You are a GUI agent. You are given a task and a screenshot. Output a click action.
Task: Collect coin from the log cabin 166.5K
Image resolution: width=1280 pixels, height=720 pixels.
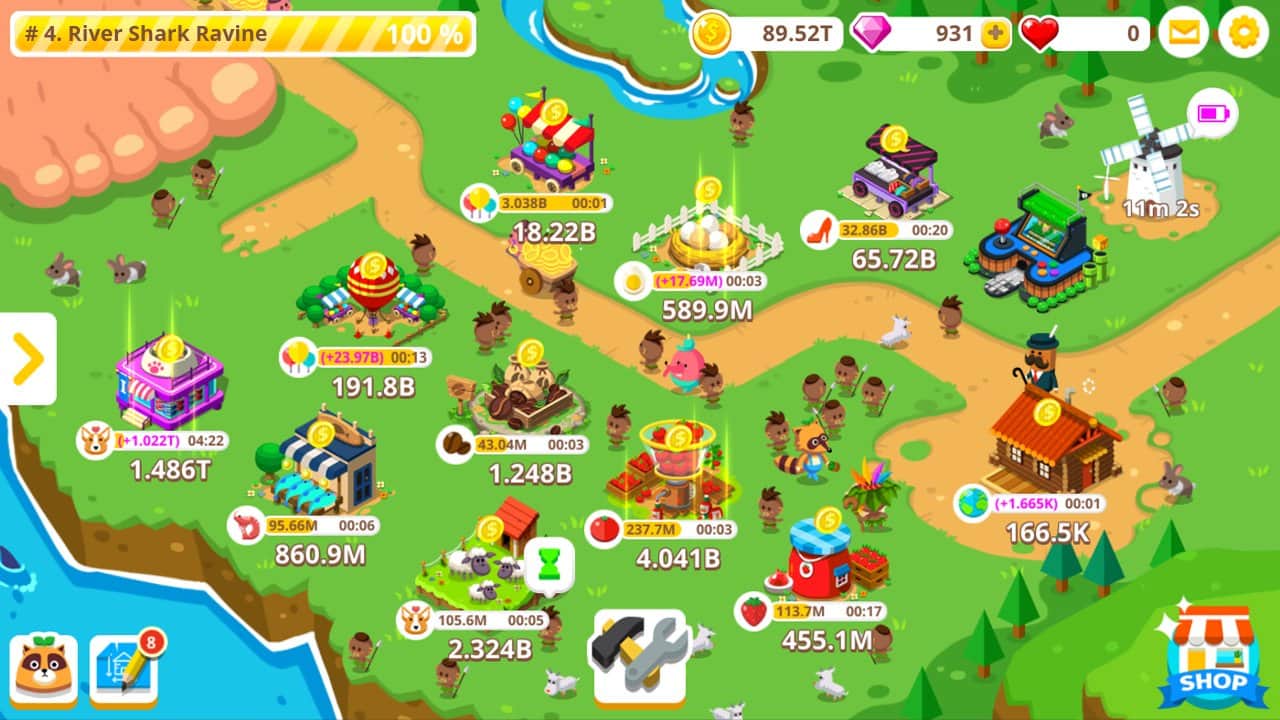tap(1047, 412)
